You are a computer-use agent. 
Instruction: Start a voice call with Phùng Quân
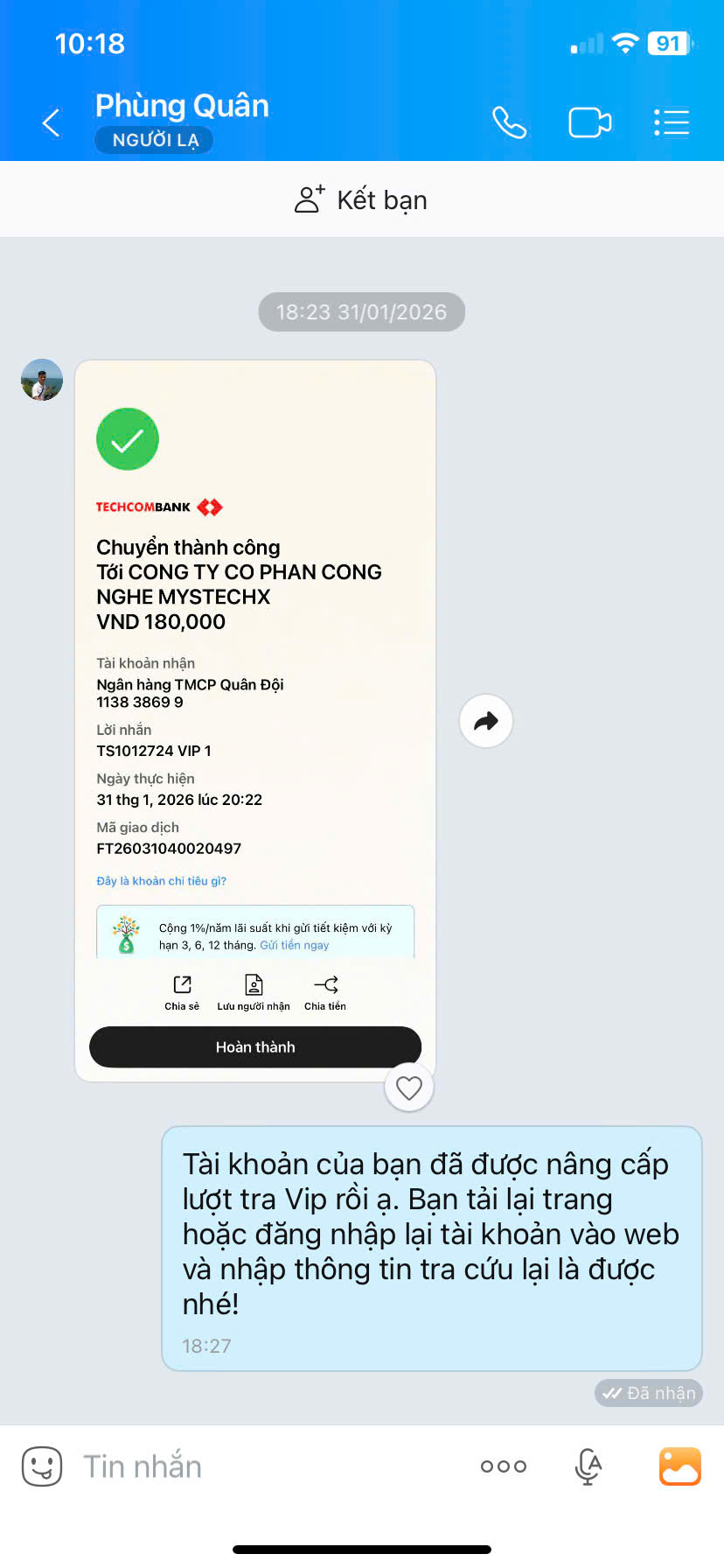click(x=509, y=122)
